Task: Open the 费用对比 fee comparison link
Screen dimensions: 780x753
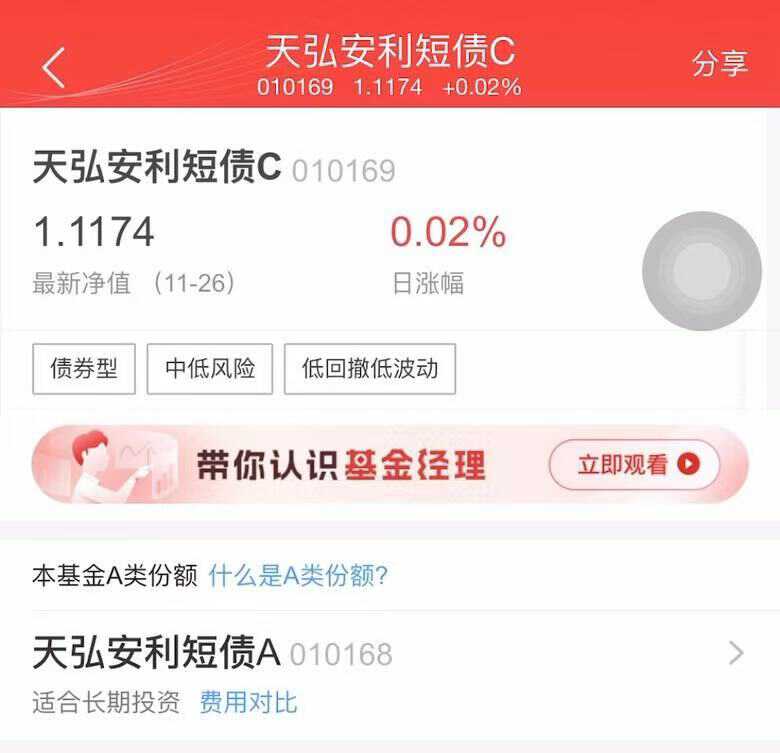Action: [248, 702]
